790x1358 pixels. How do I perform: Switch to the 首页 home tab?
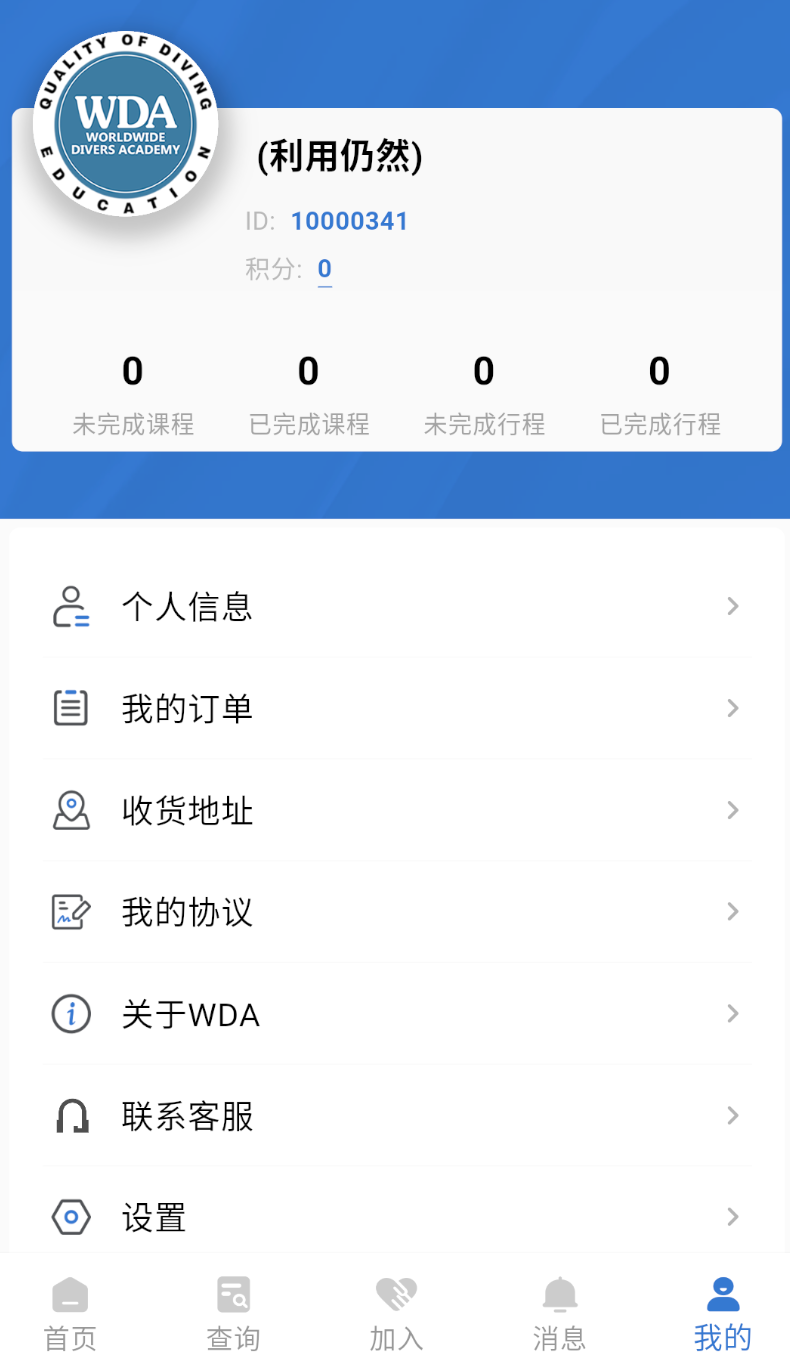70,1313
